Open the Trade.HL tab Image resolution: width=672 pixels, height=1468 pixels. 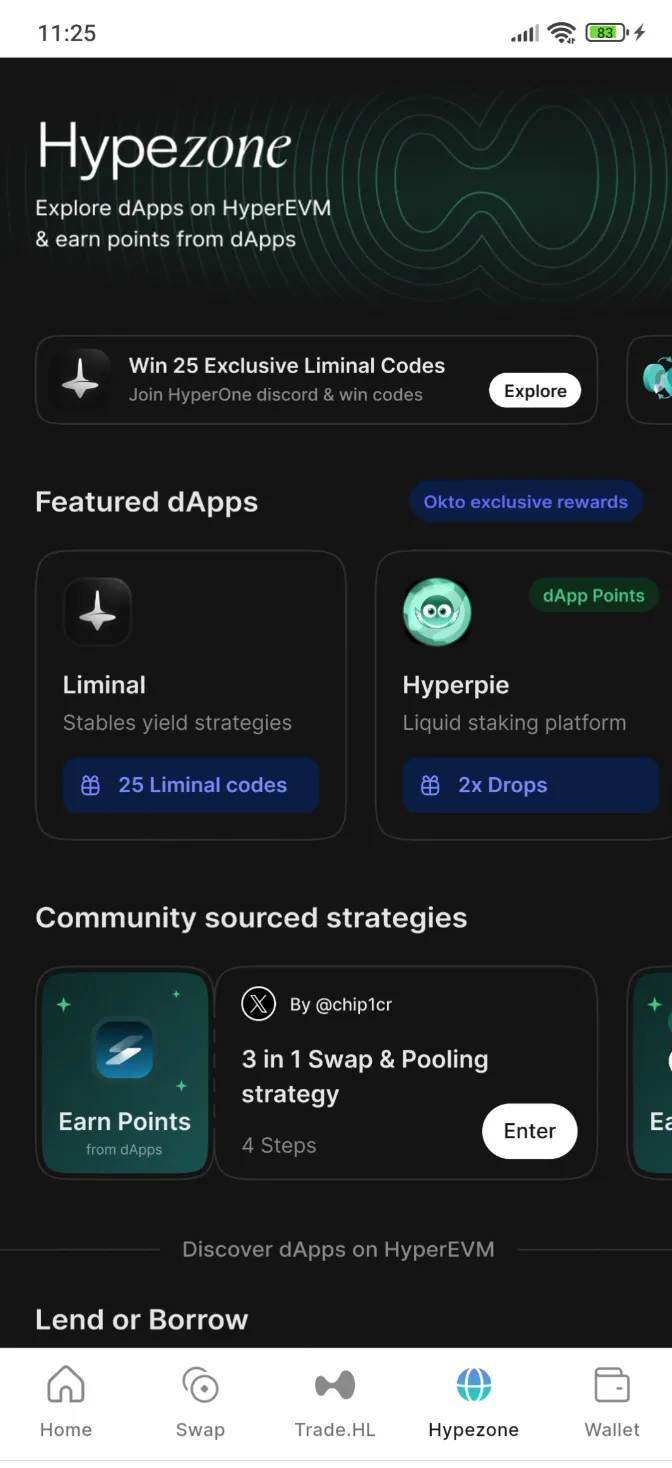tap(335, 1402)
